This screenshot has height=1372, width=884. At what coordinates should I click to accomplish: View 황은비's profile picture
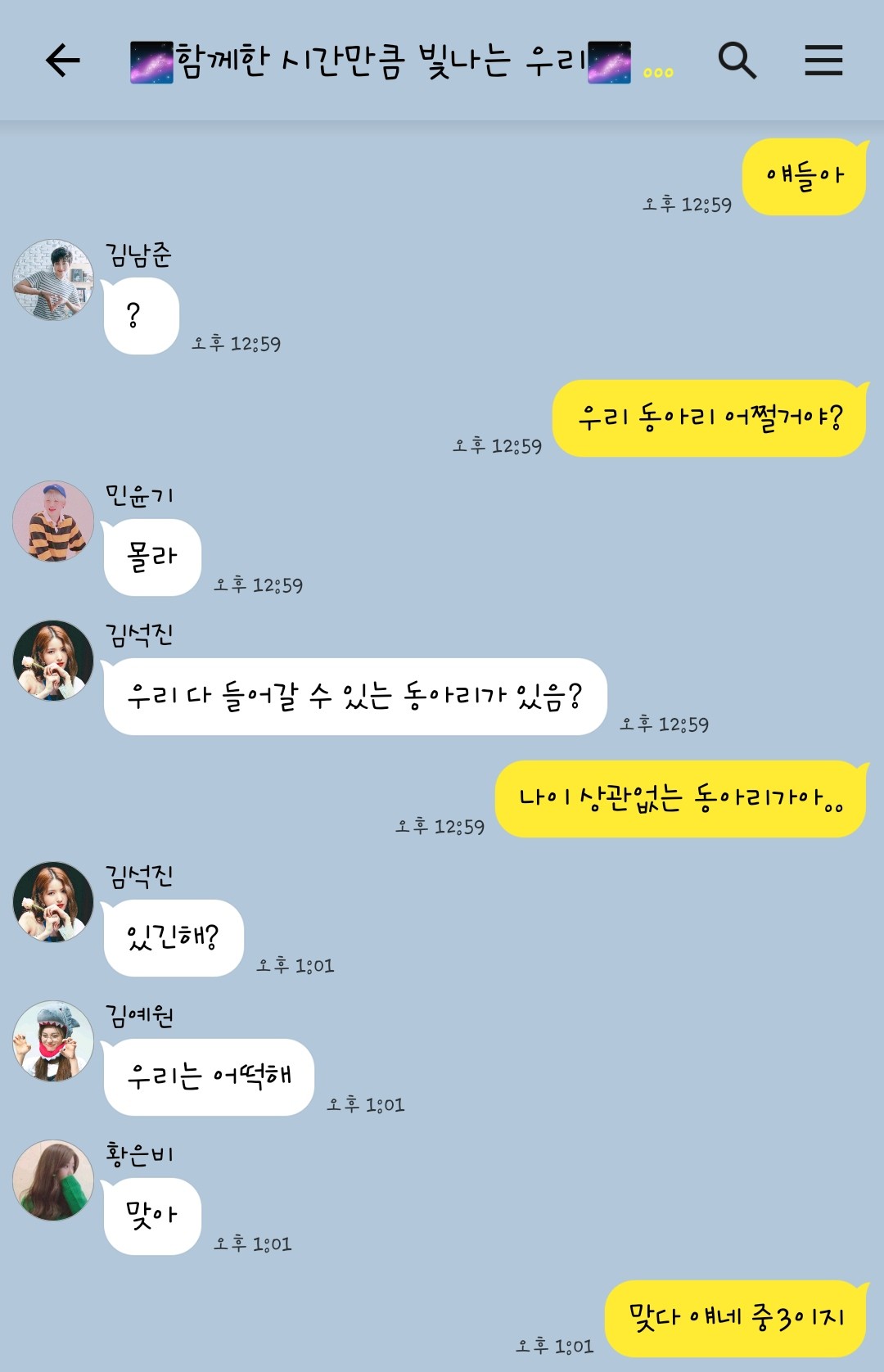click(x=53, y=1180)
